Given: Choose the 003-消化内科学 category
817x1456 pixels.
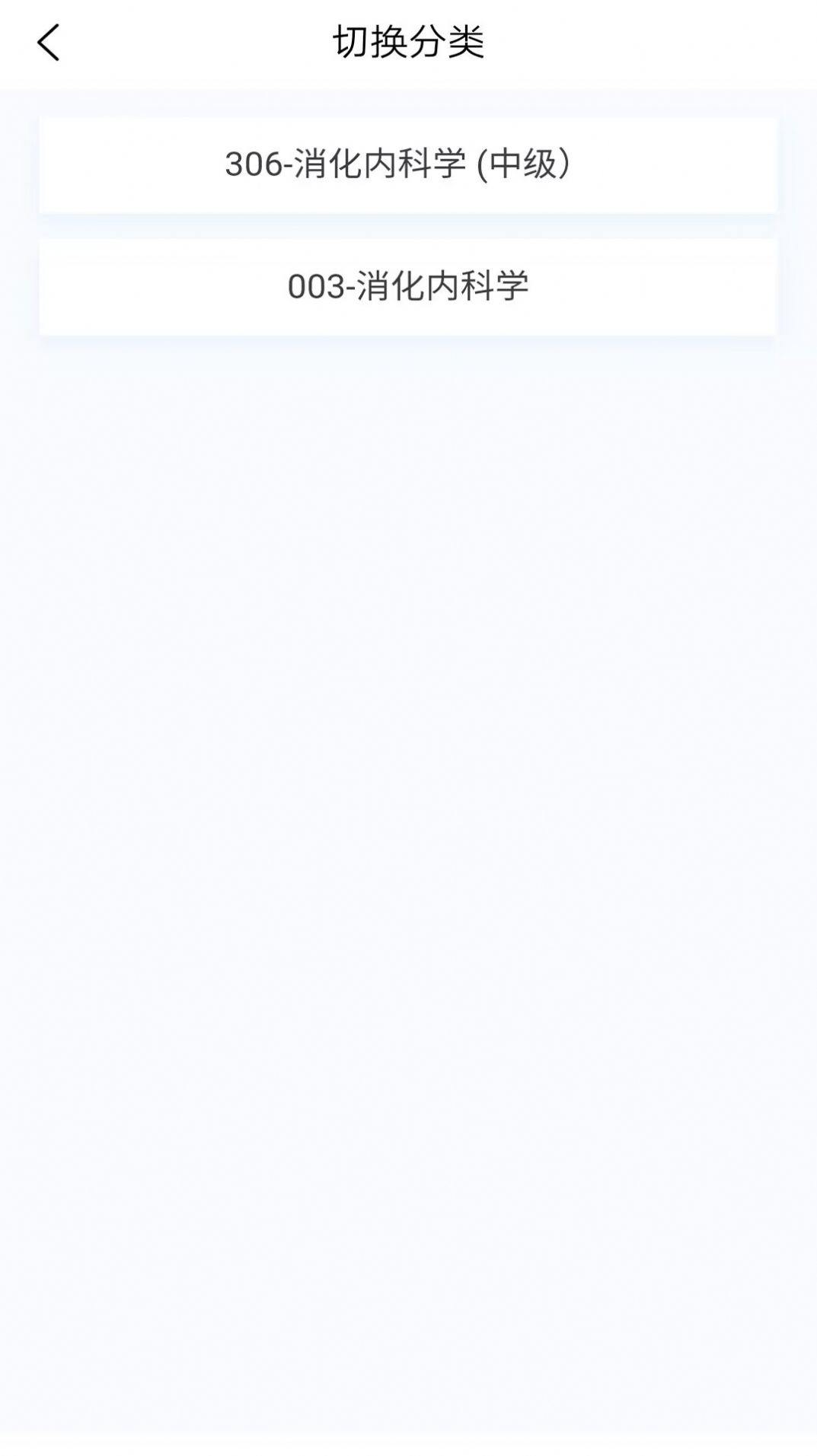Looking at the screenshot, I should click(x=408, y=287).
